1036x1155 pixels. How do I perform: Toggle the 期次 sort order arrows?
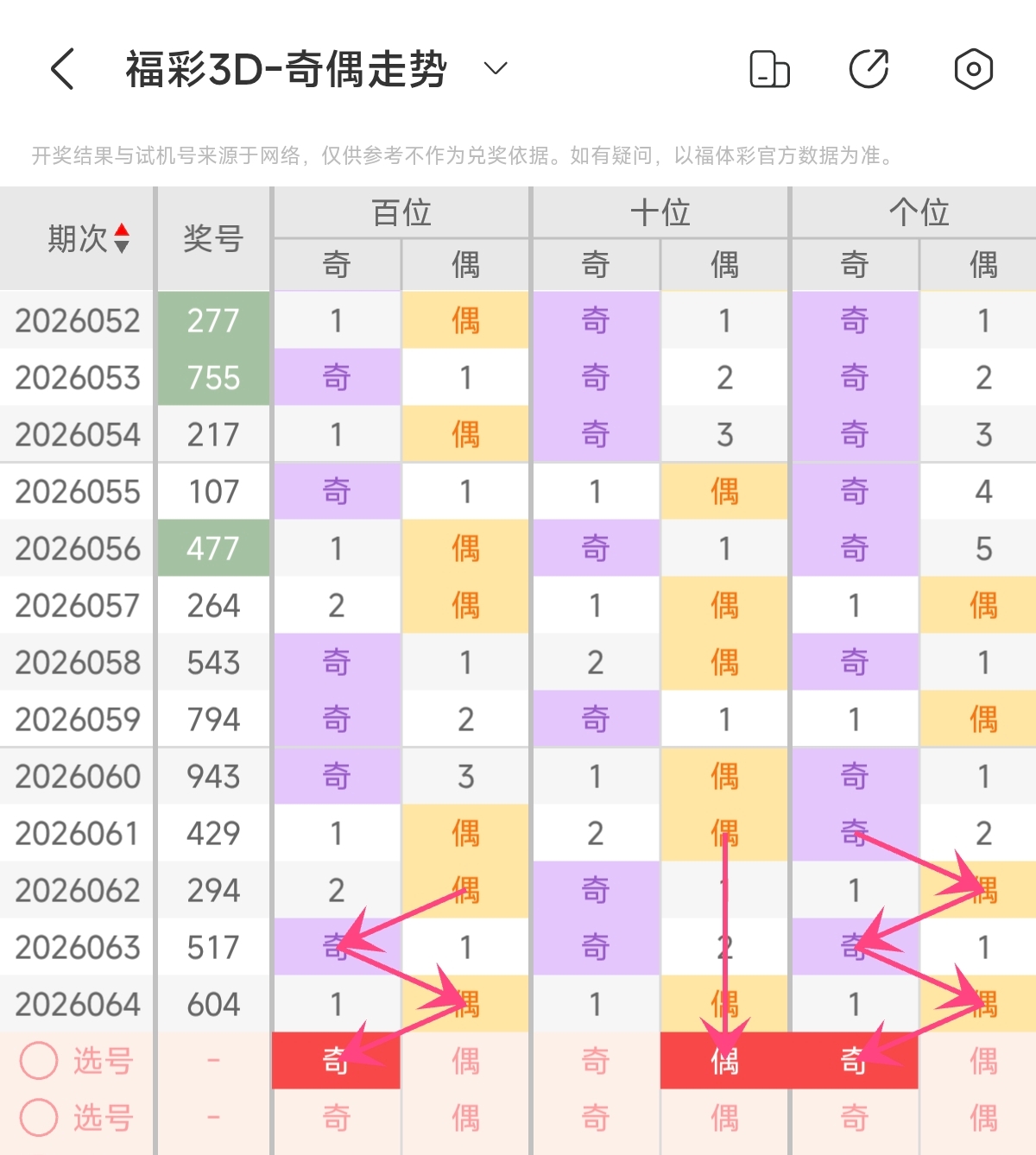coord(122,238)
